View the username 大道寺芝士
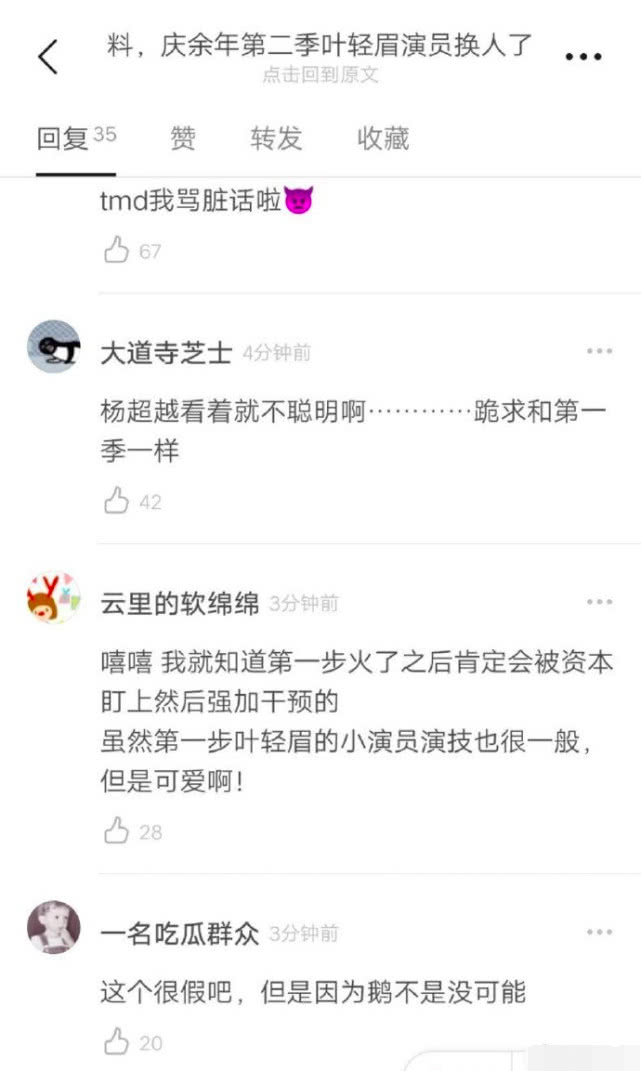The image size is (641, 1071). pyautogui.click(x=166, y=352)
